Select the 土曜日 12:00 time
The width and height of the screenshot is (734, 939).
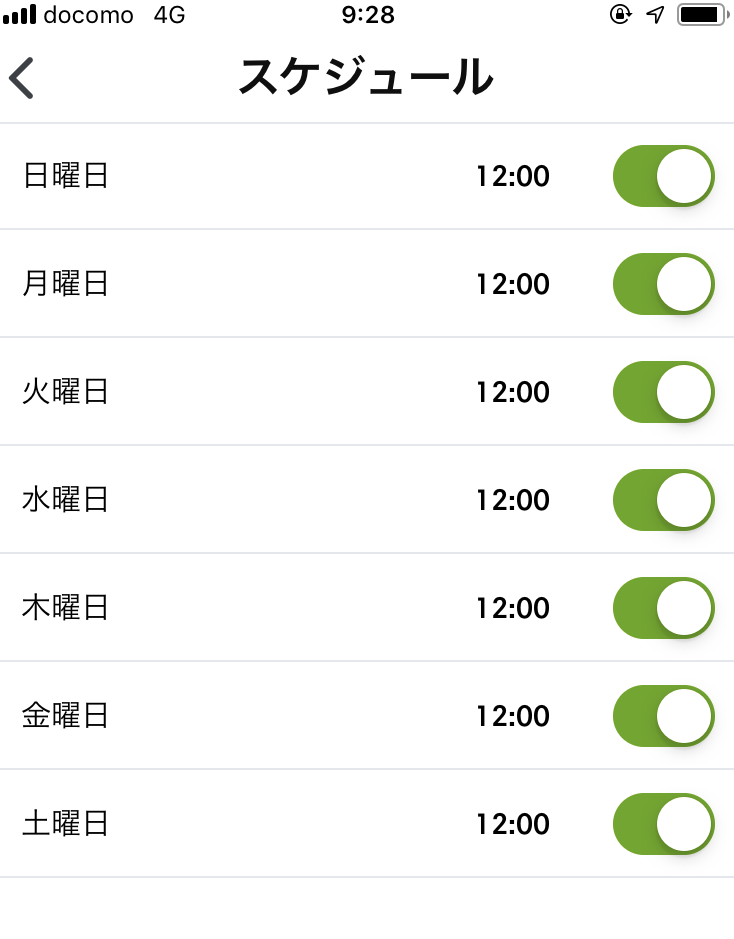coord(512,825)
